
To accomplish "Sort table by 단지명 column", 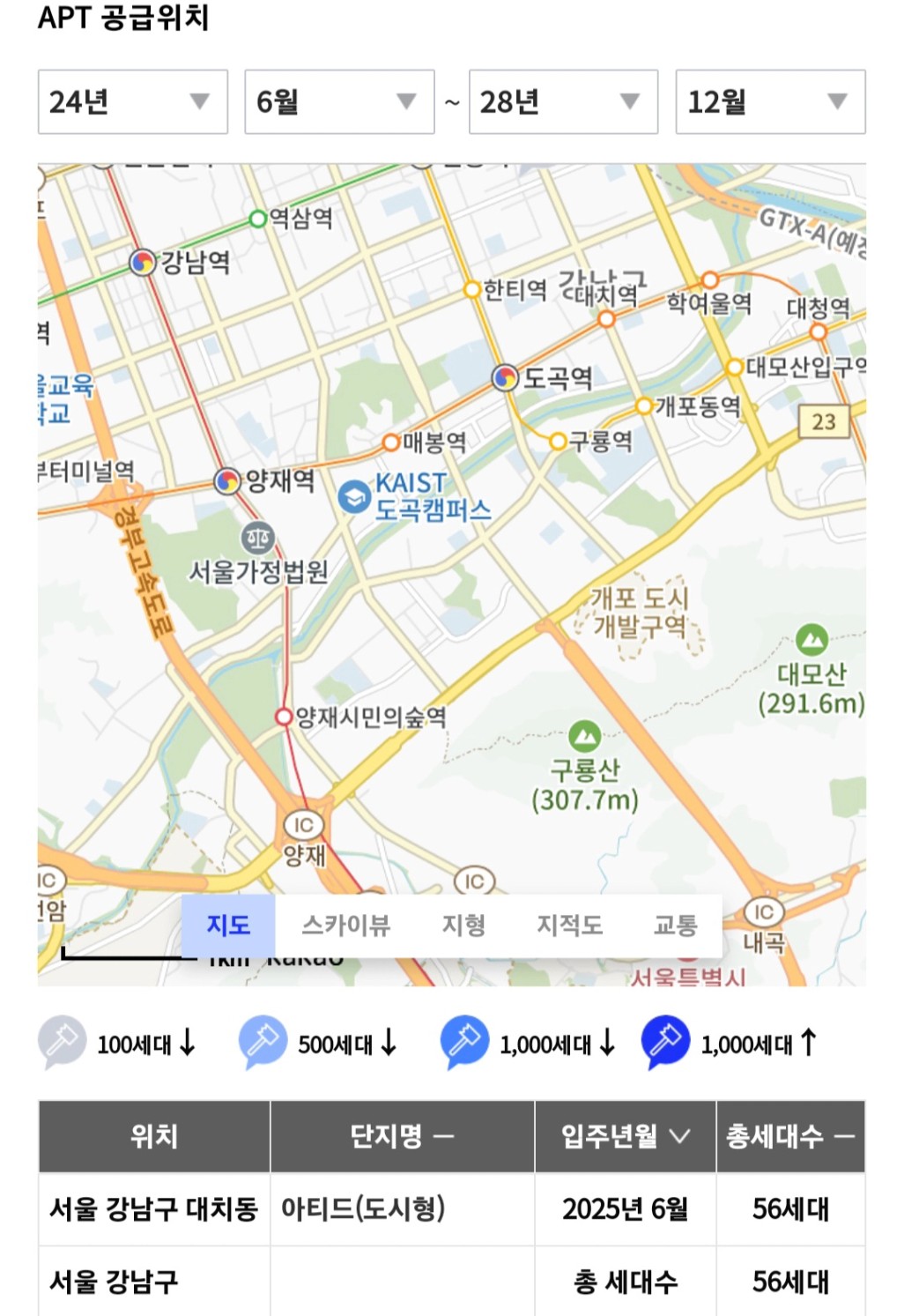I will pos(402,1136).
